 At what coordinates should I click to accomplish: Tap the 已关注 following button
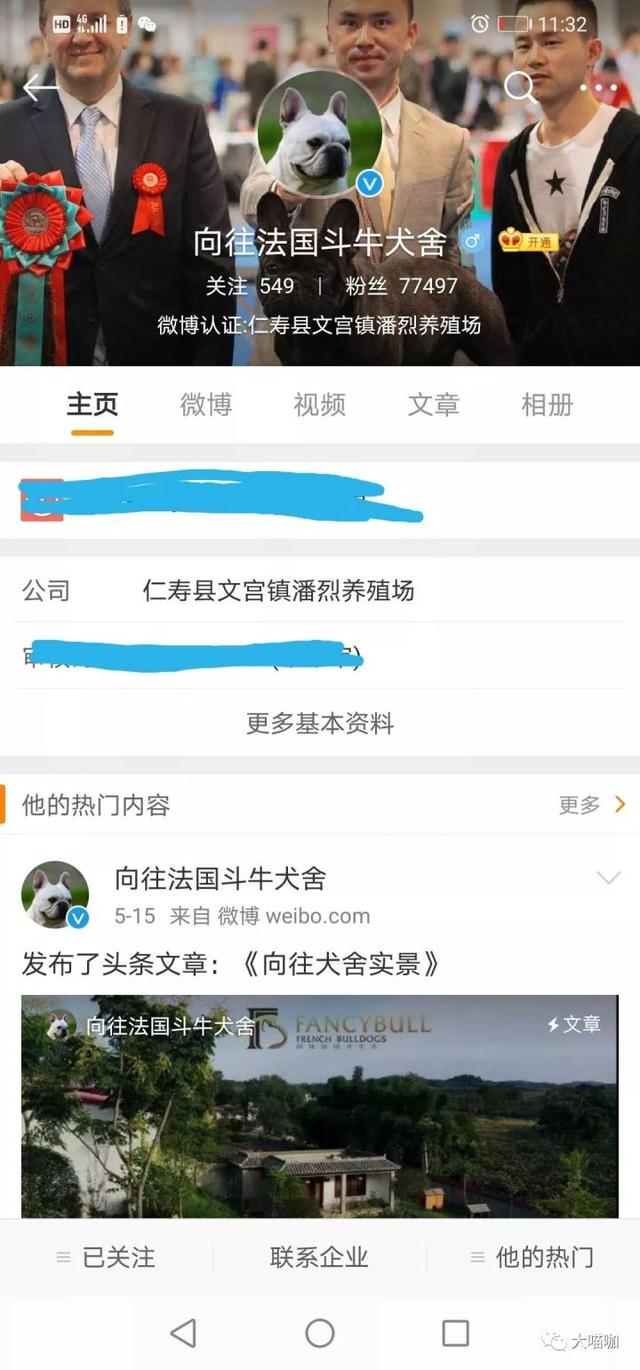106,1257
